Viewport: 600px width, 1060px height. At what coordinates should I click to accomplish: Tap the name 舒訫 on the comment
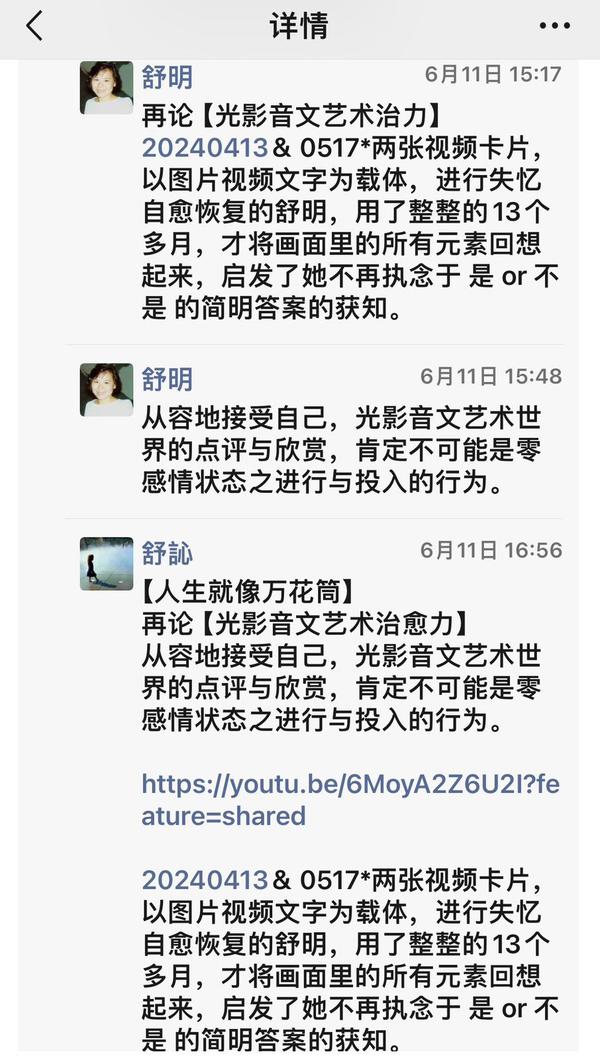(x=167, y=553)
